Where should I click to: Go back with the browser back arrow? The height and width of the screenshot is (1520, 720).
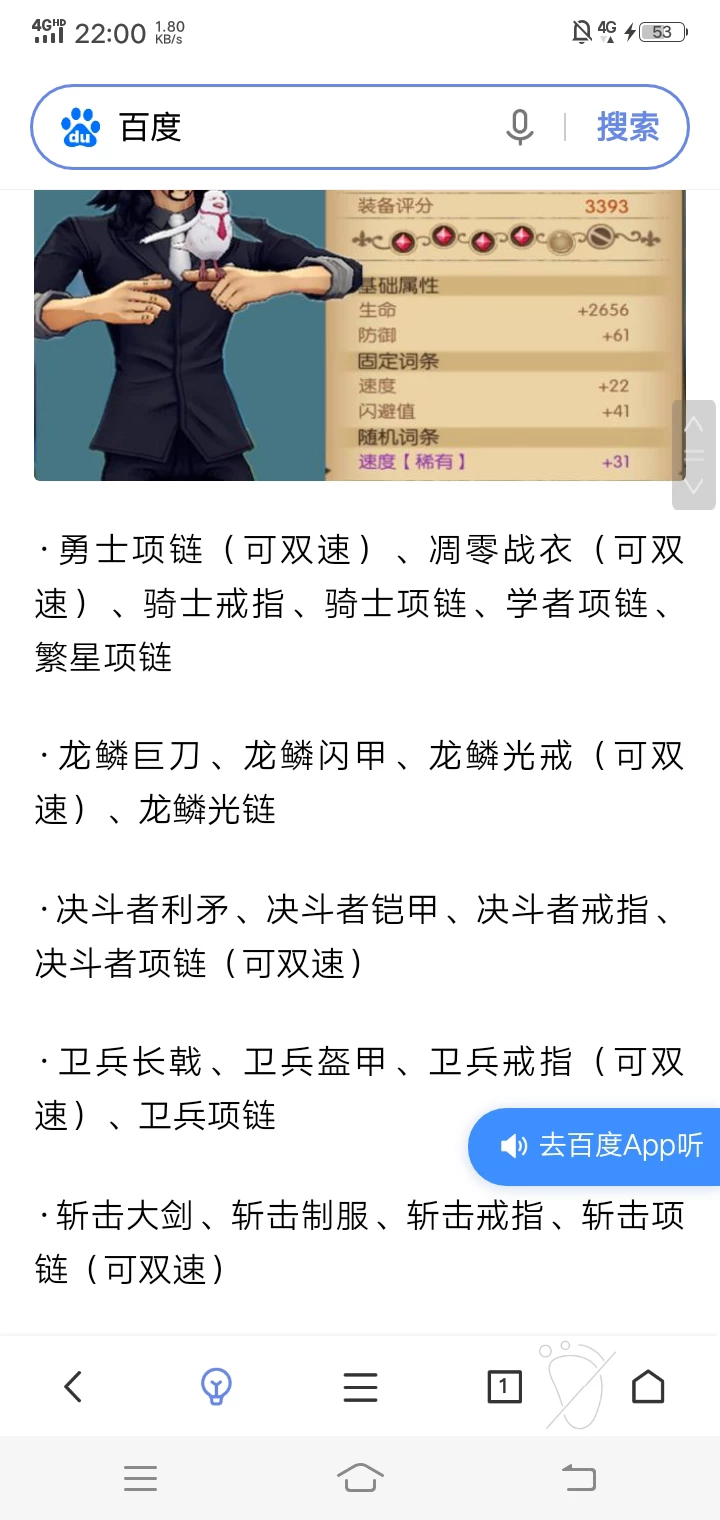(x=73, y=1387)
